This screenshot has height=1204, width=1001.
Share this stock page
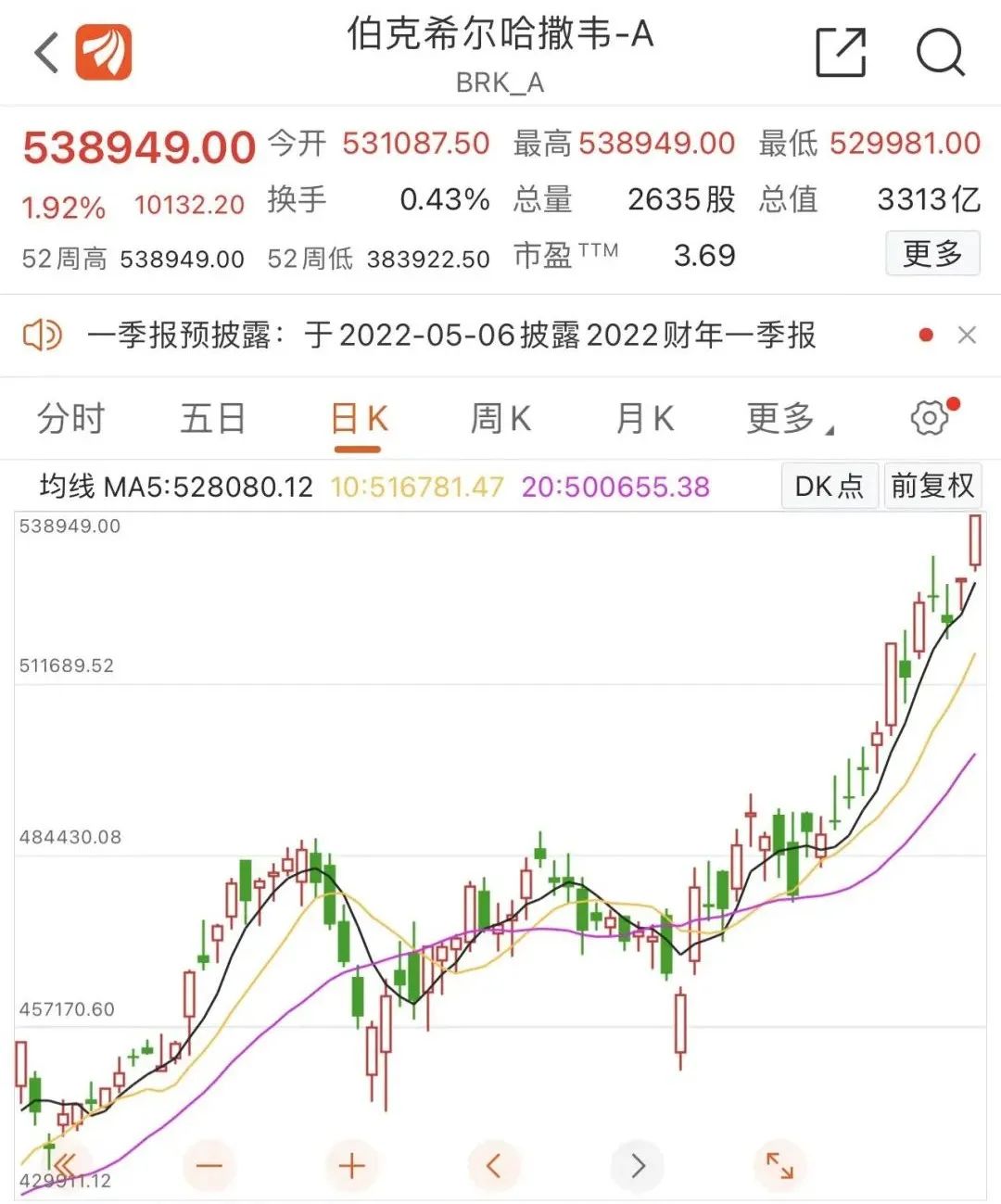pyautogui.click(x=841, y=53)
